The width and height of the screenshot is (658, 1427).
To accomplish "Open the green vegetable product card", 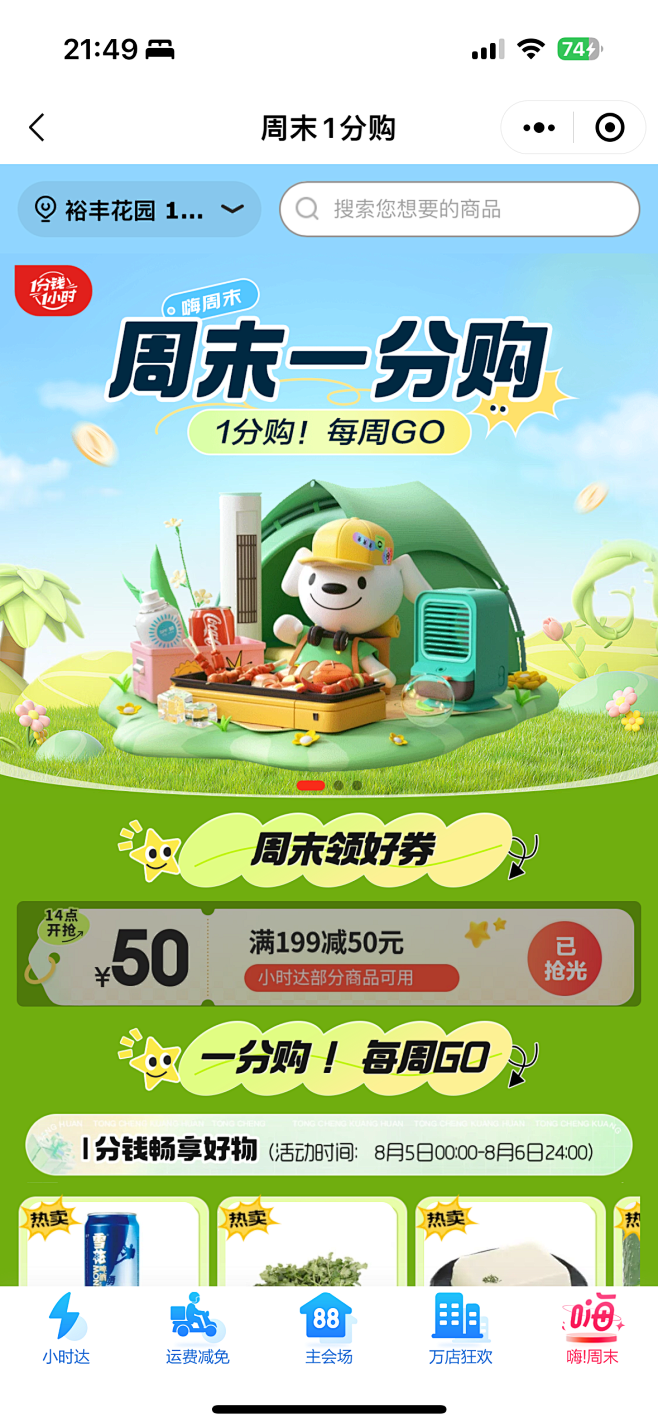I will tap(312, 1242).
